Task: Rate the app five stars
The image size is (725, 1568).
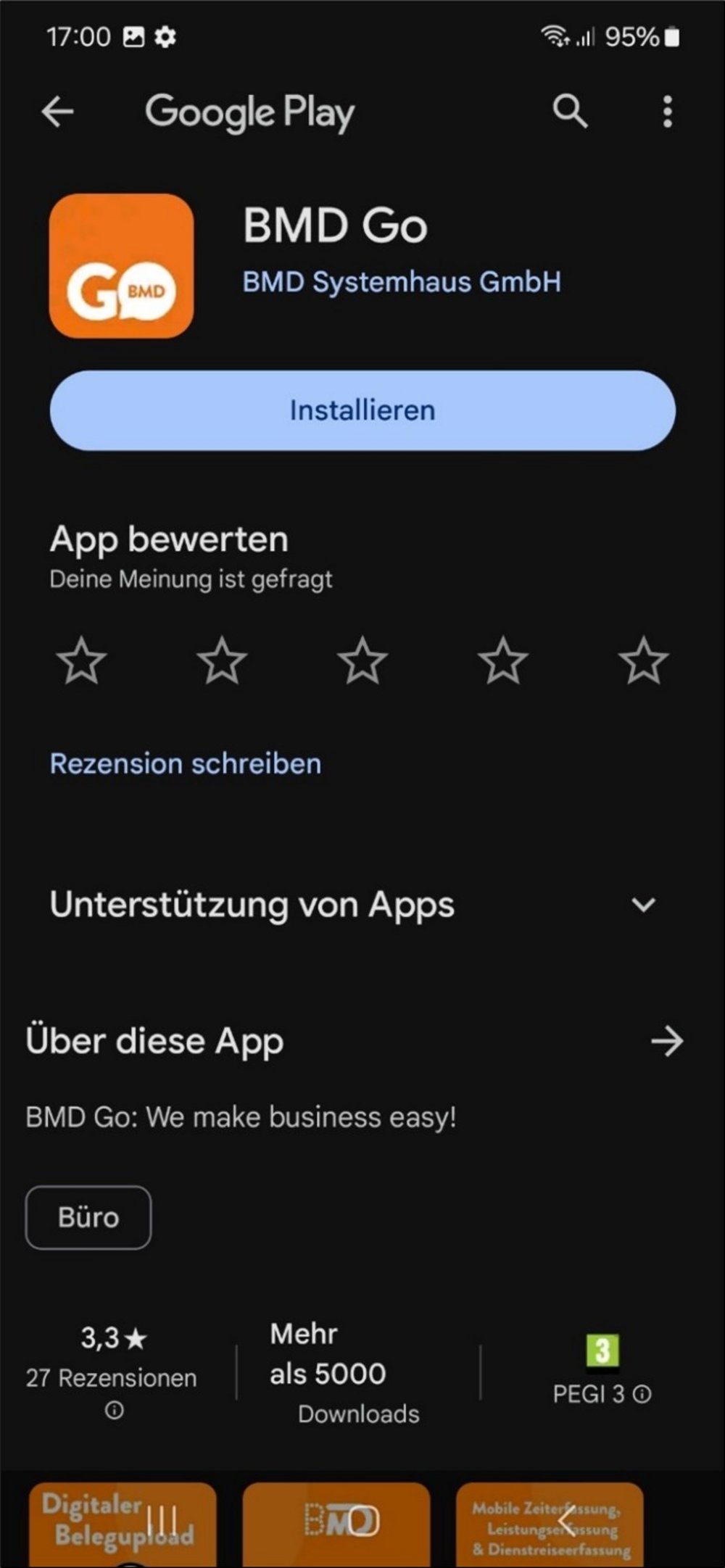Action: (643, 660)
